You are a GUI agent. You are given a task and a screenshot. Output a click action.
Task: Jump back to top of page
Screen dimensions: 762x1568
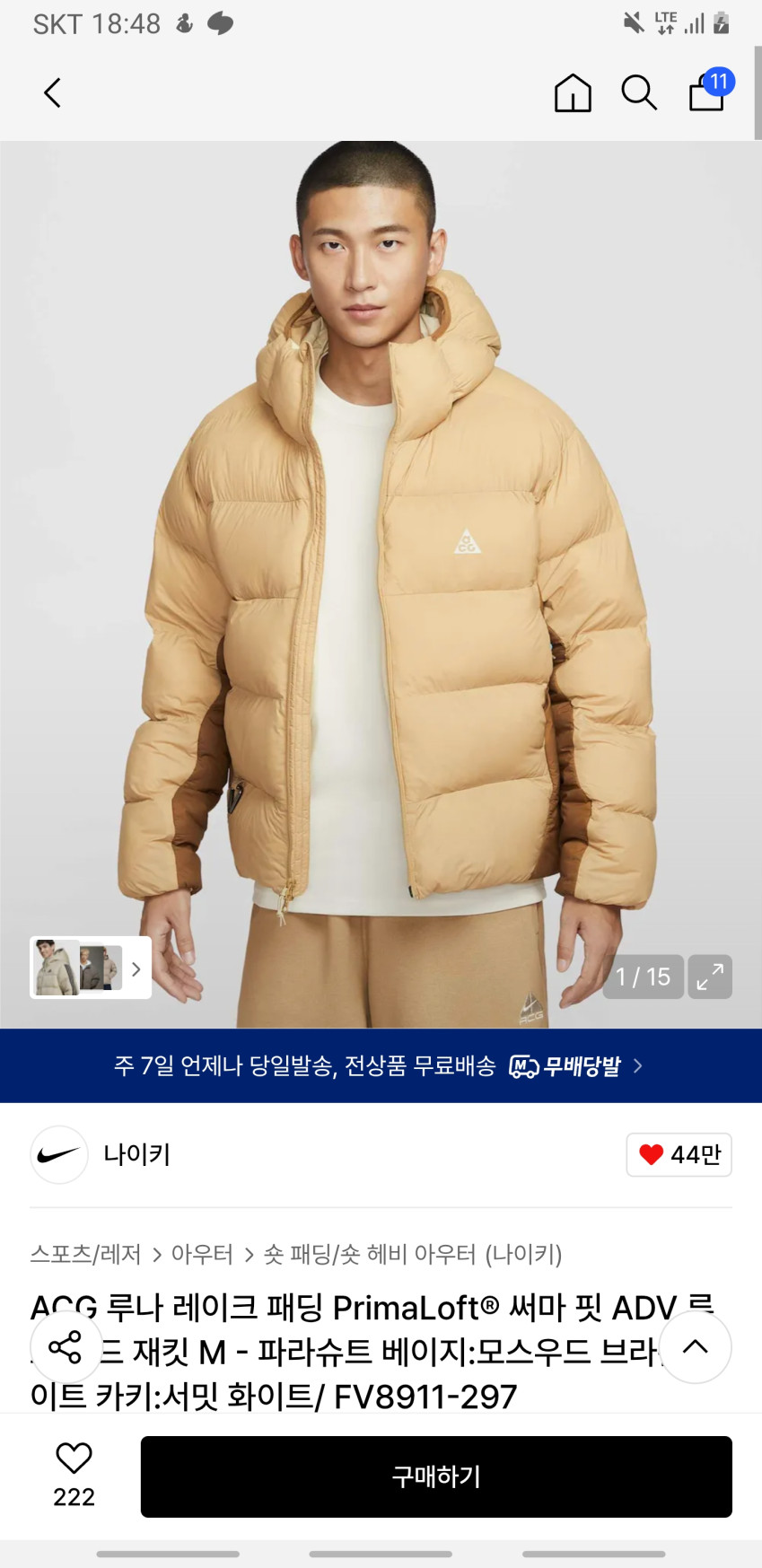[x=696, y=1347]
